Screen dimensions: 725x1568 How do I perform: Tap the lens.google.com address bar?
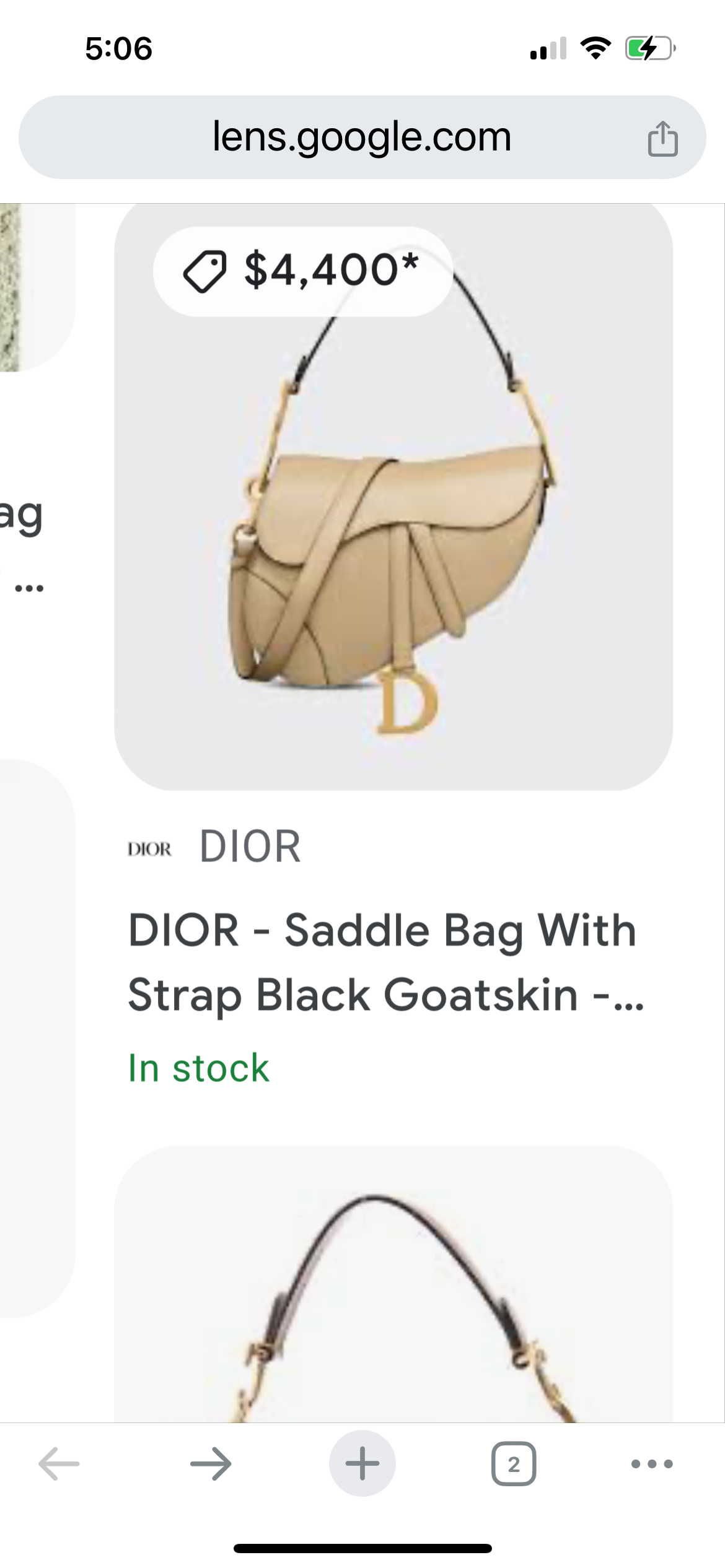[362, 137]
